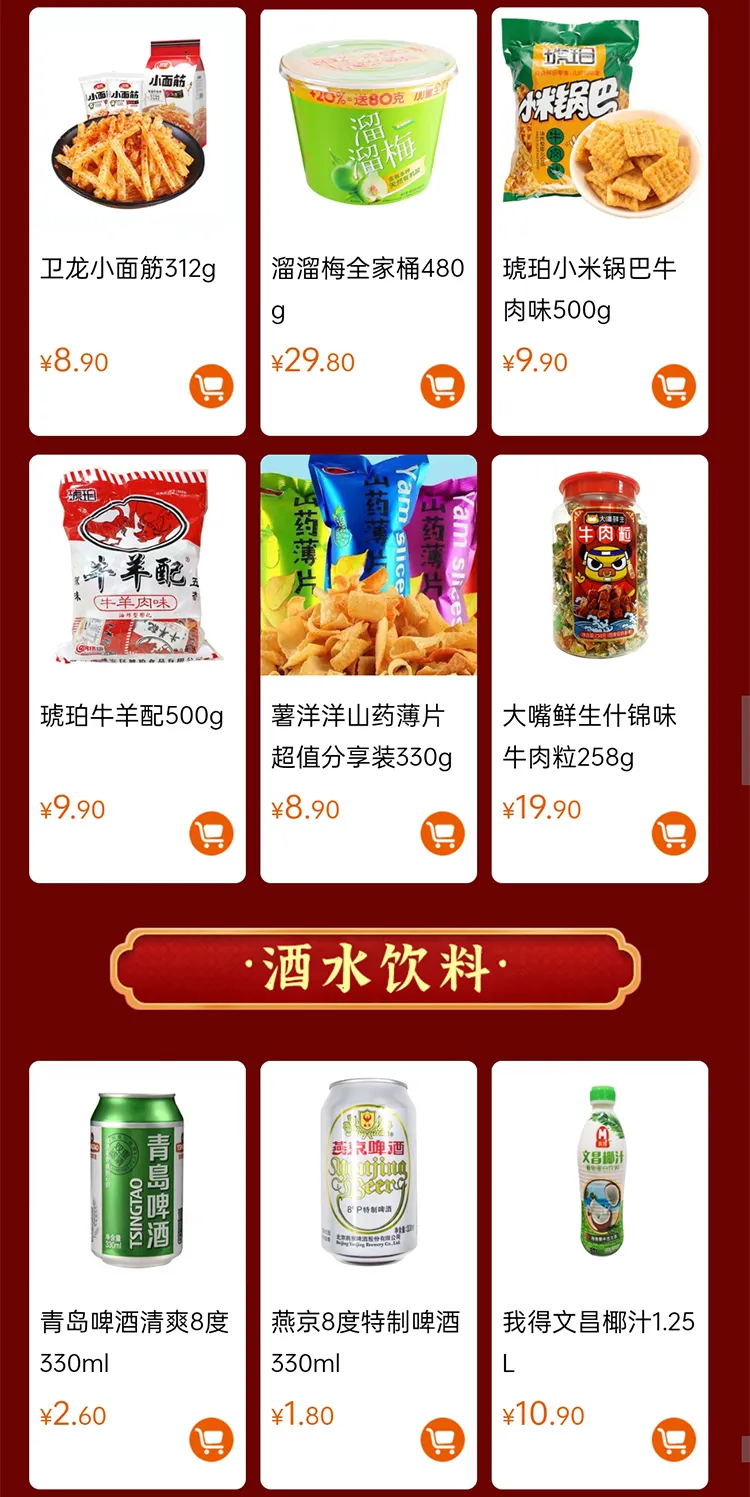View 燕京8度特制啤酒330ml product

(368, 1180)
